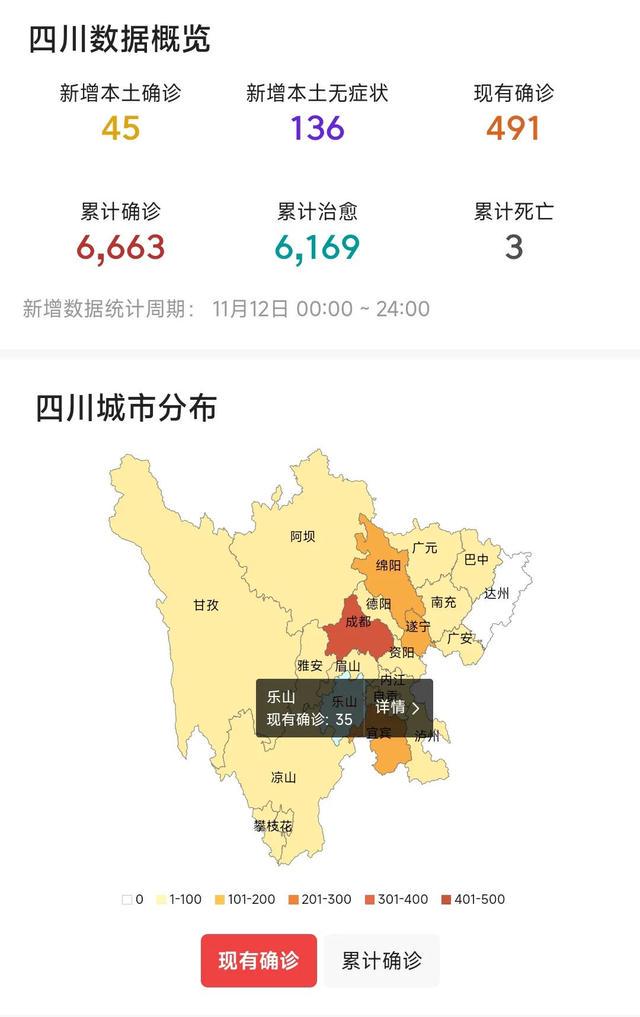Choose 凉山 region on the map
The image size is (640, 1017).
(283, 777)
